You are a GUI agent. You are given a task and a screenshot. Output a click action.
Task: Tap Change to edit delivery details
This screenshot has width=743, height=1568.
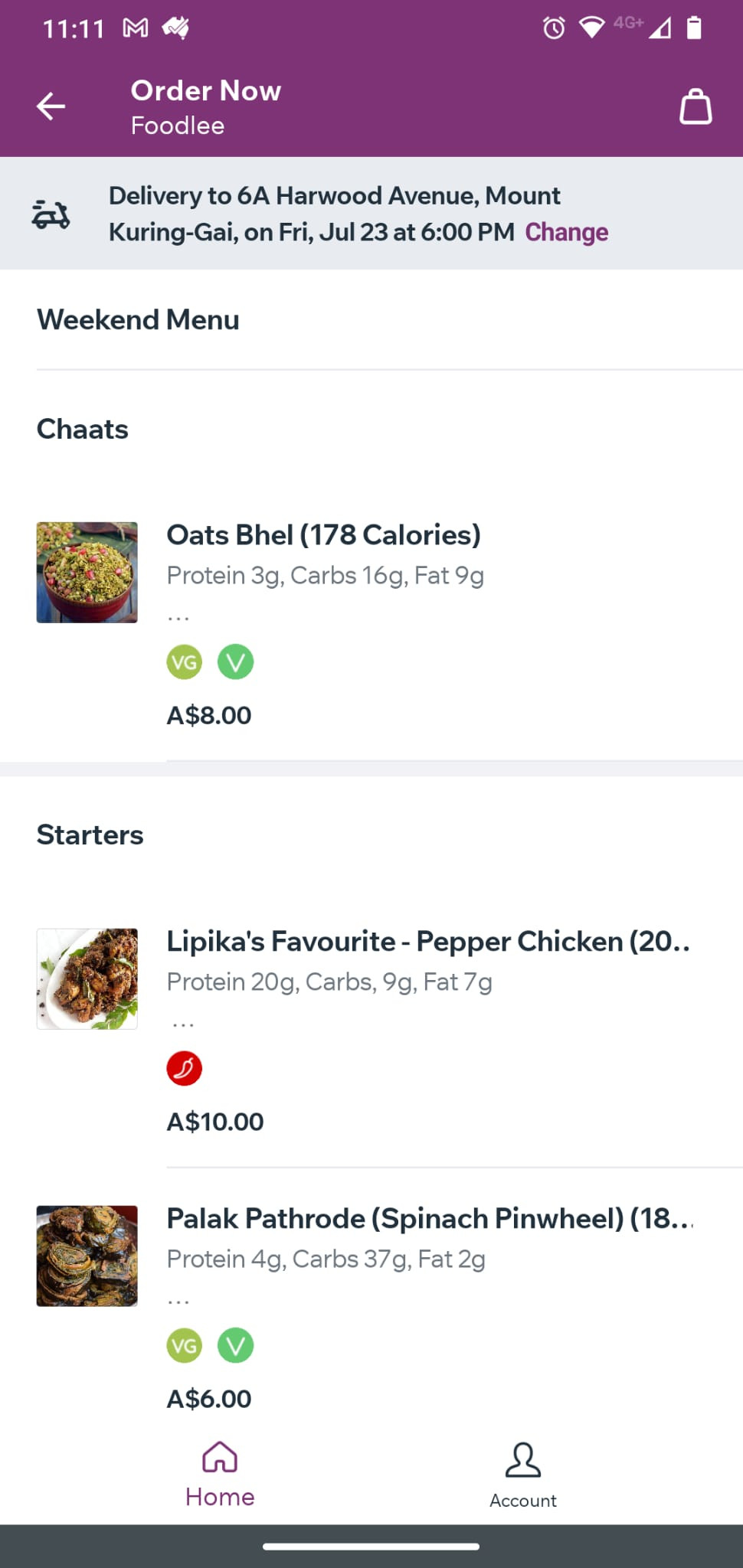pos(566,232)
